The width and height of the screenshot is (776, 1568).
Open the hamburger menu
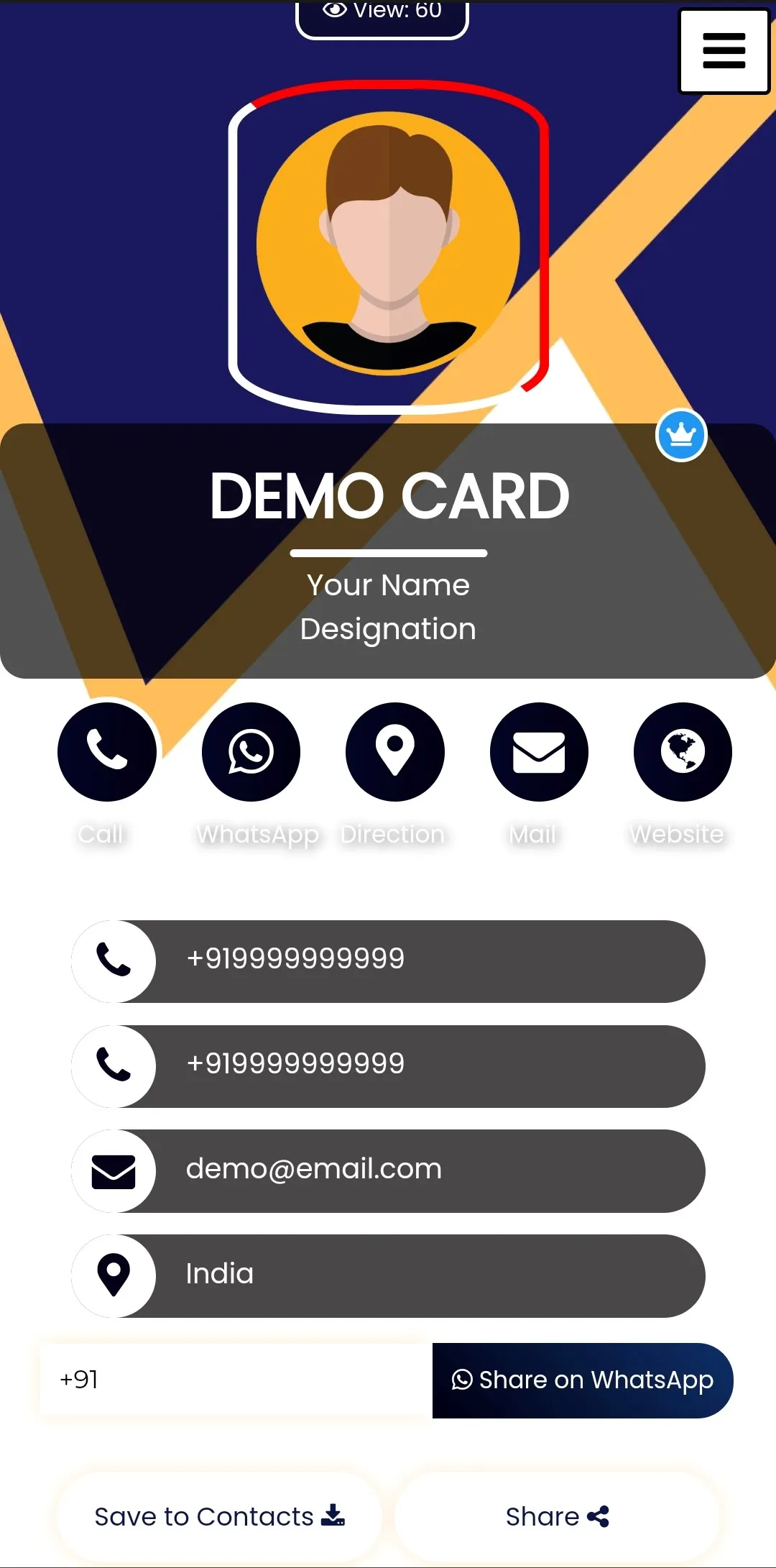[724, 51]
